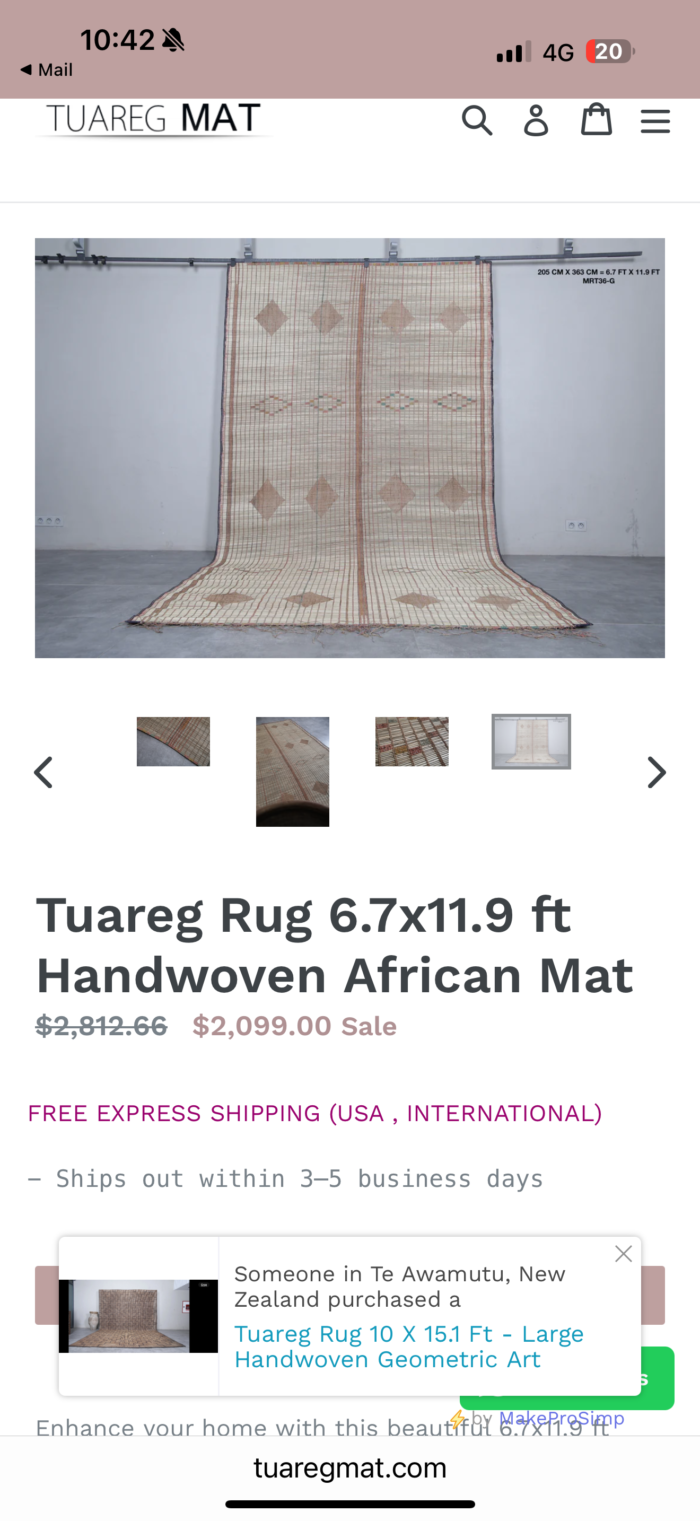Dismiss the recent purchase popup
The image size is (700, 1521).
point(624,1254)
